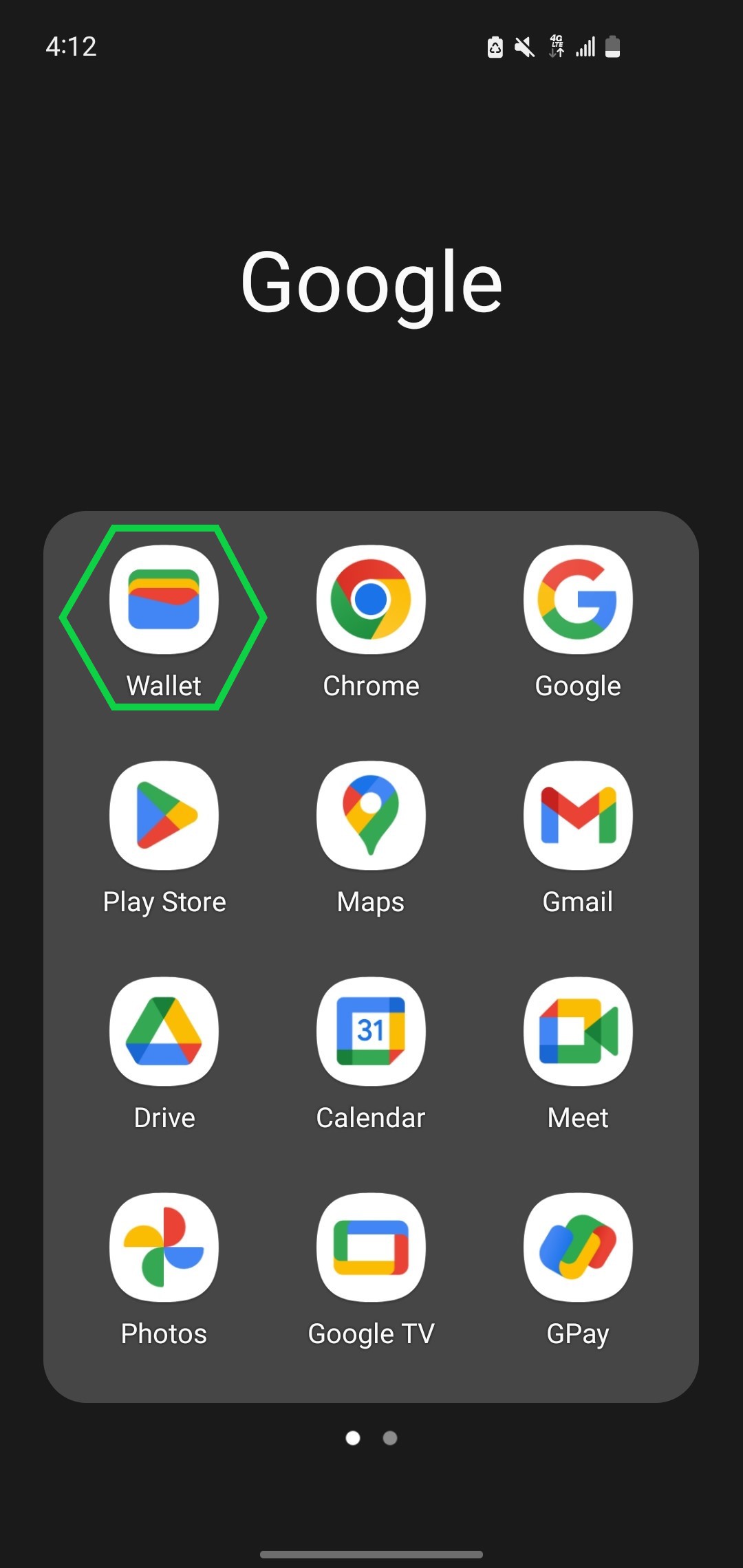This screenshot has width=743, height=1568.
Task: Open the Wallet app
Action: pyautogui.click(x=164, y=600)
